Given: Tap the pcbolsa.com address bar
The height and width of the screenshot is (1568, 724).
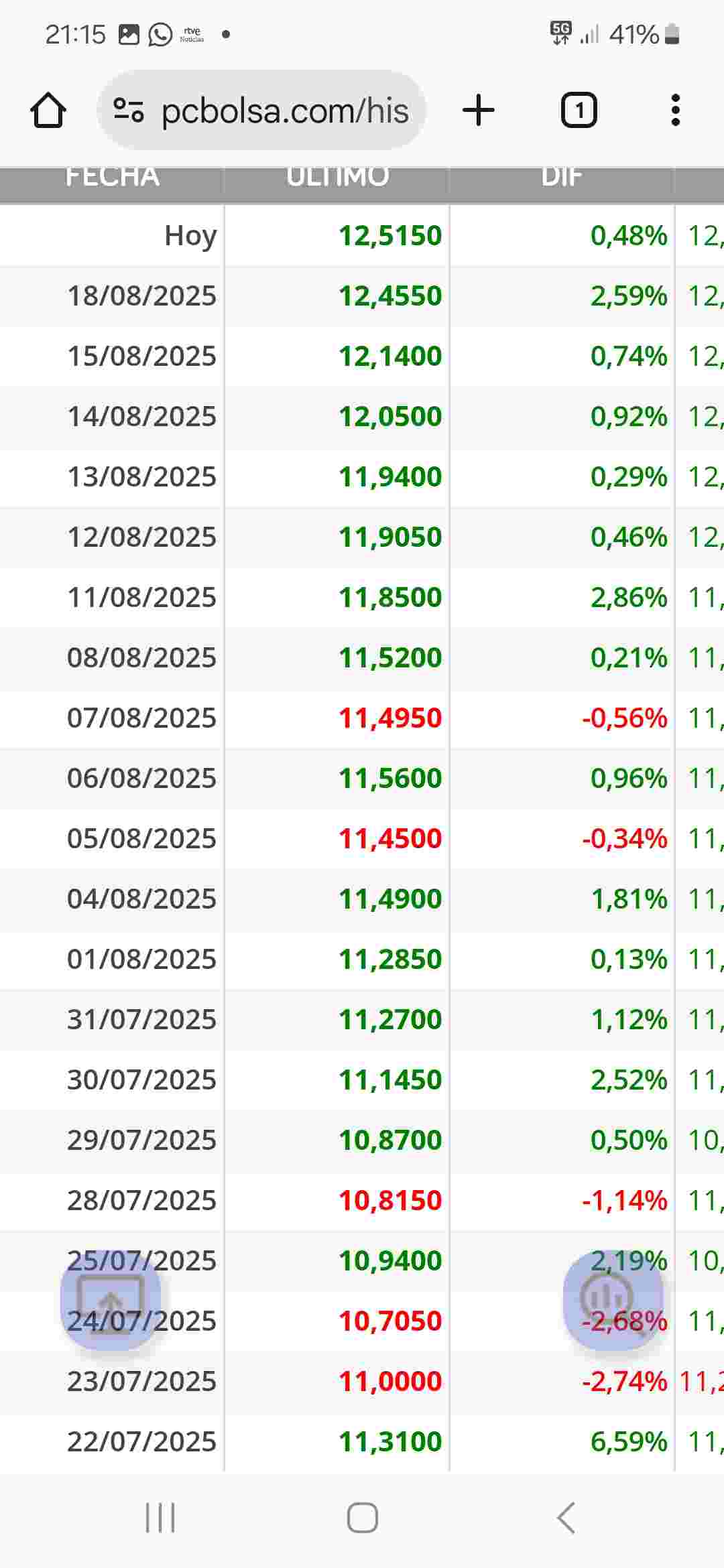Looking at the screenshot, I should [261, 111].
